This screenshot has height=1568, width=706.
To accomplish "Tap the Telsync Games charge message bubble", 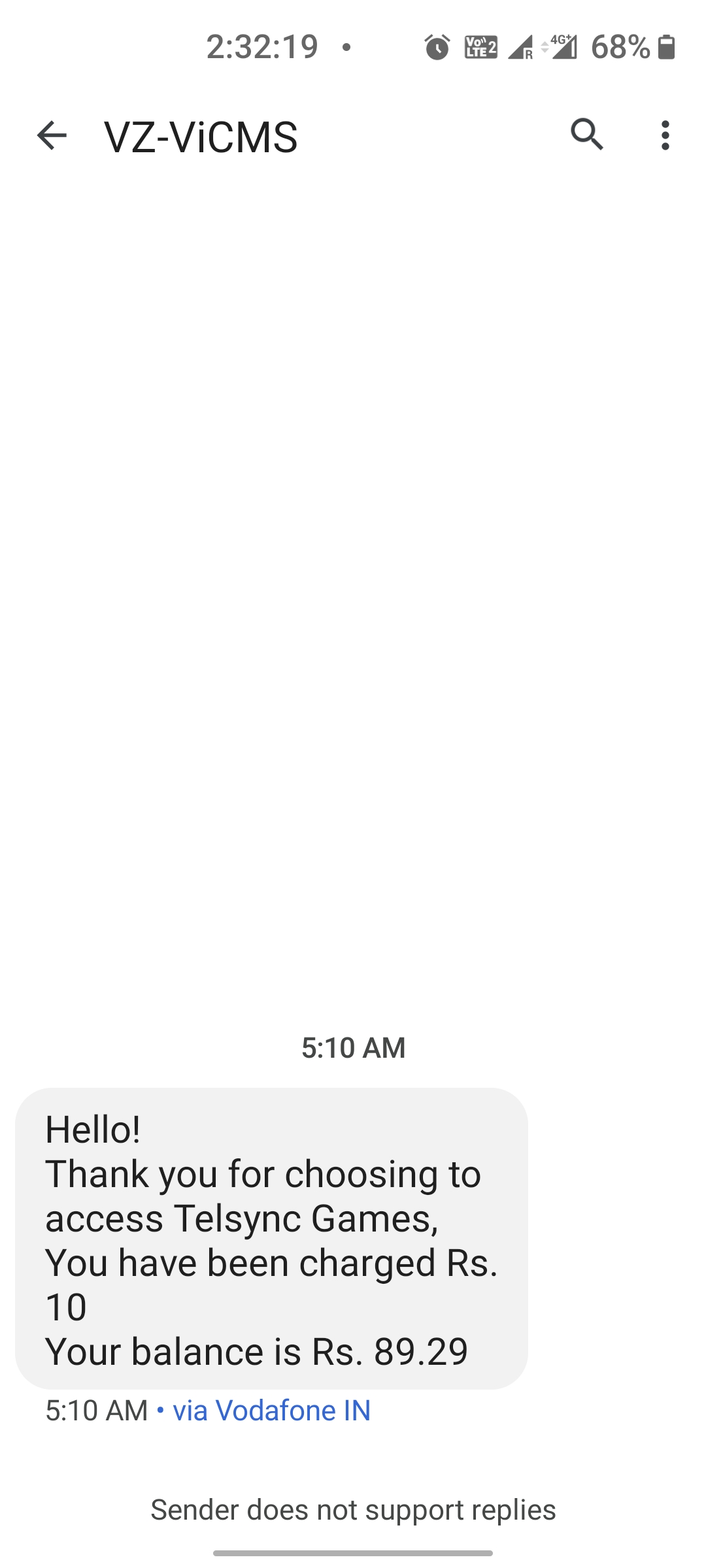I will 271,1239.
